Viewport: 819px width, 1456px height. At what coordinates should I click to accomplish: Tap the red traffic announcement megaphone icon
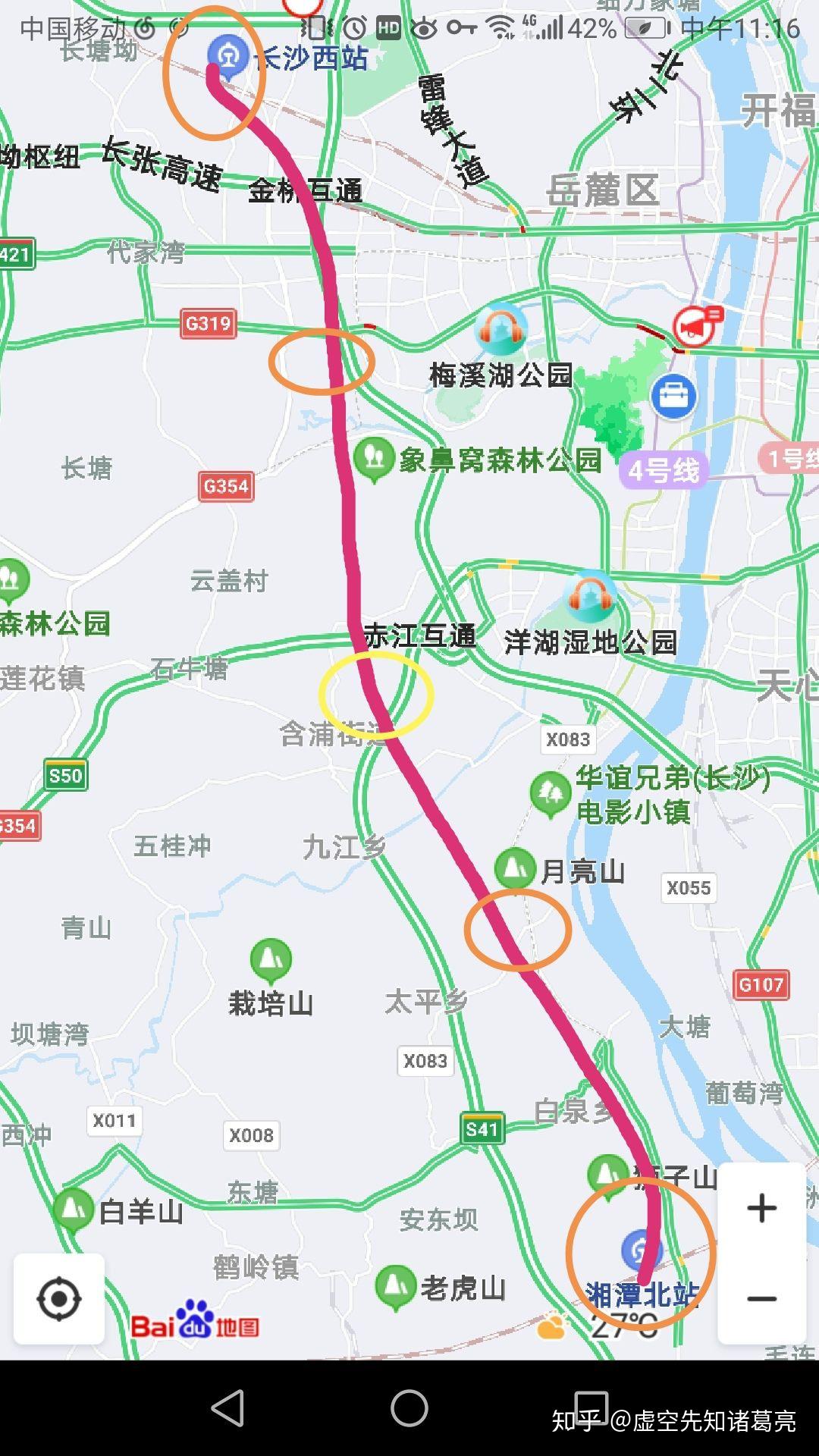pyautogui.click(x=695, y=326)
